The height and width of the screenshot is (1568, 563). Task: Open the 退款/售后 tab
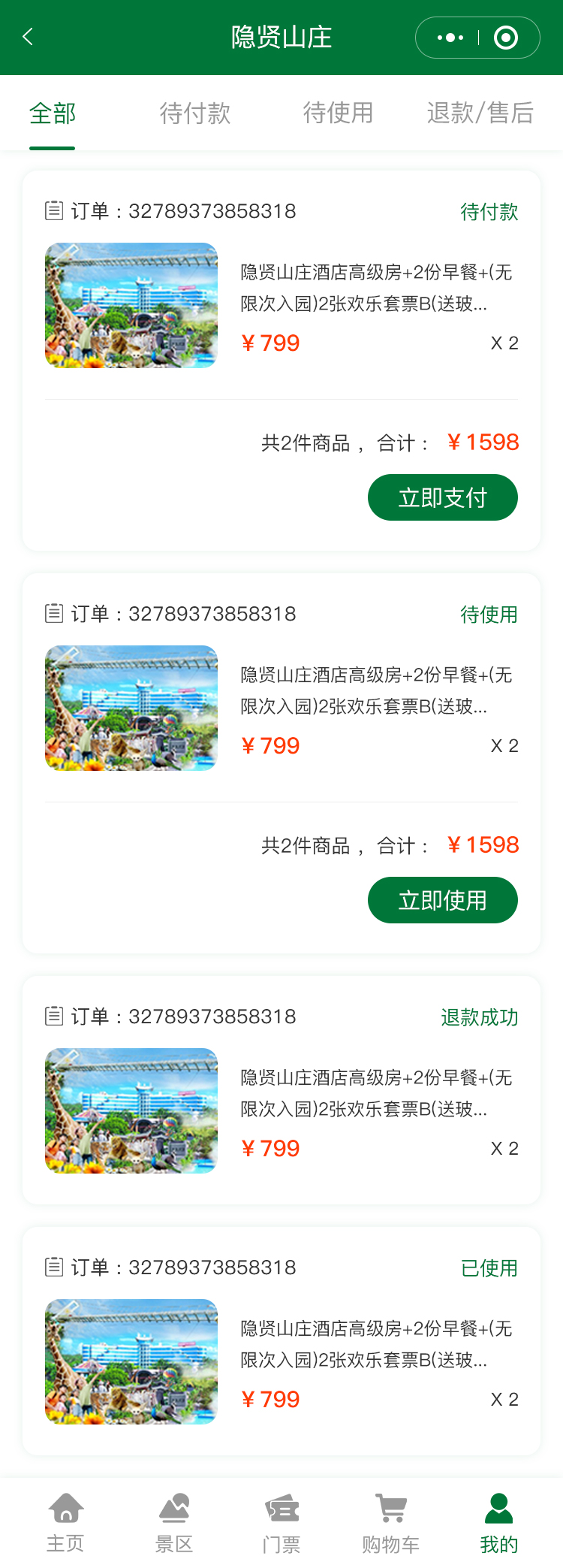(x=480, y=113)
